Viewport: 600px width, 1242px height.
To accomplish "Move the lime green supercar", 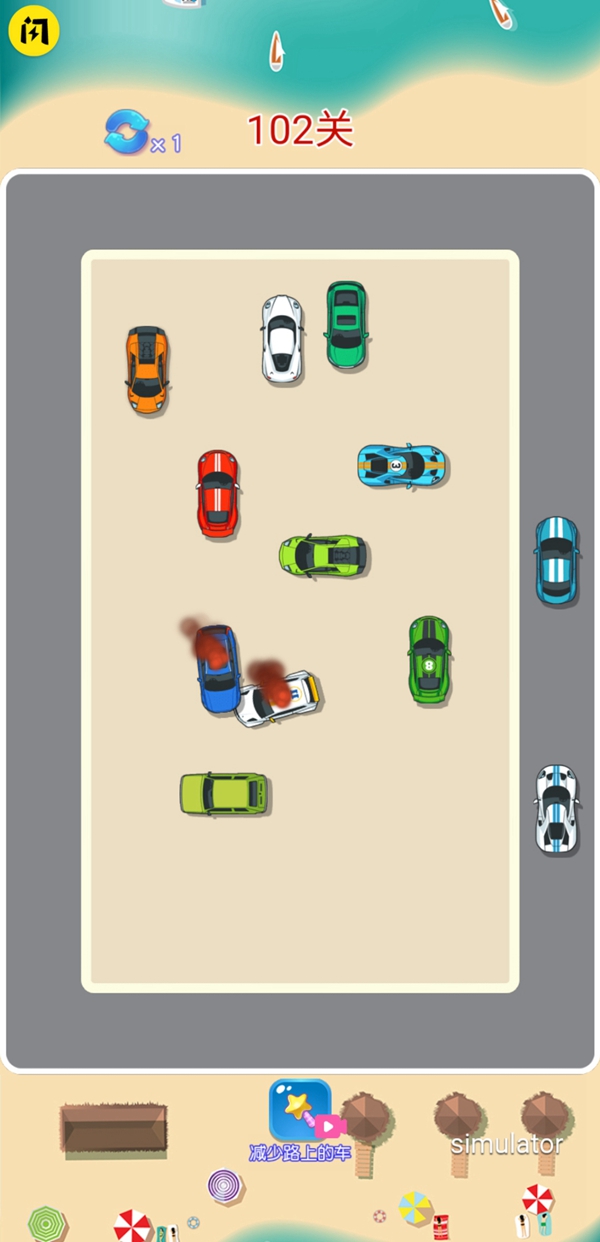I will click(323, 555).
